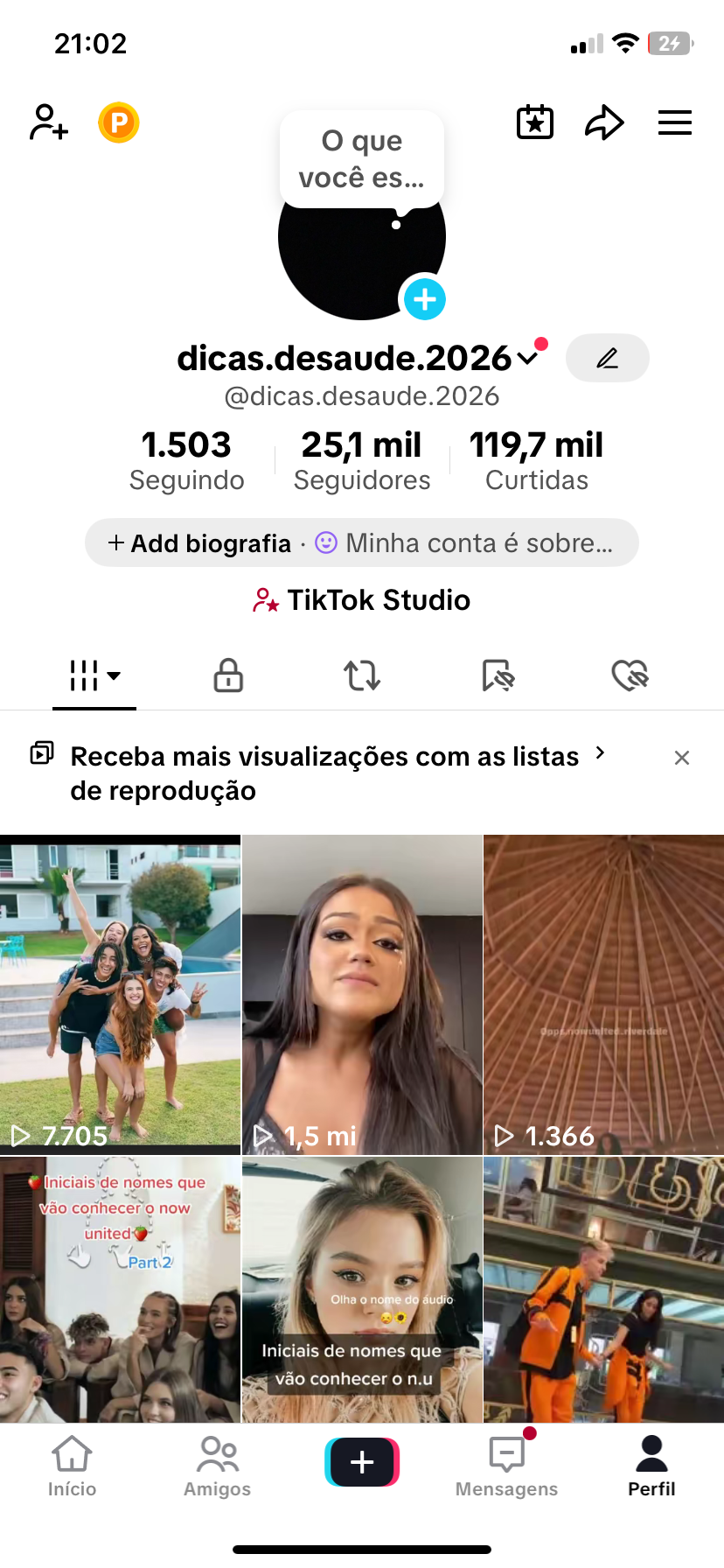This screenshot has height=1568, width=724.
Task: Dismiss the listas de reprodução banner
Action: click(x=682, y=758)
